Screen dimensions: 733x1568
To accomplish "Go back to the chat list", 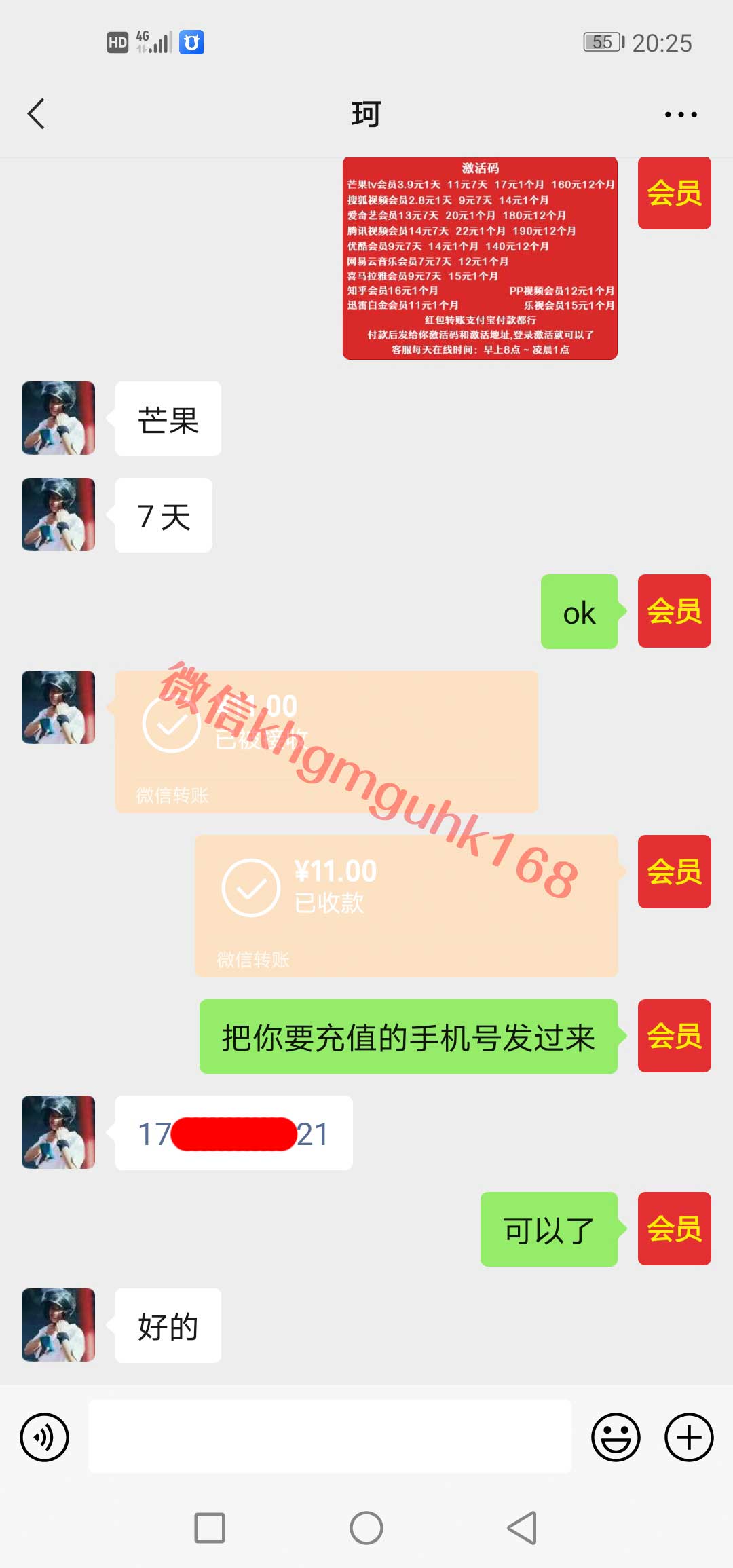I will coord(37,113).
